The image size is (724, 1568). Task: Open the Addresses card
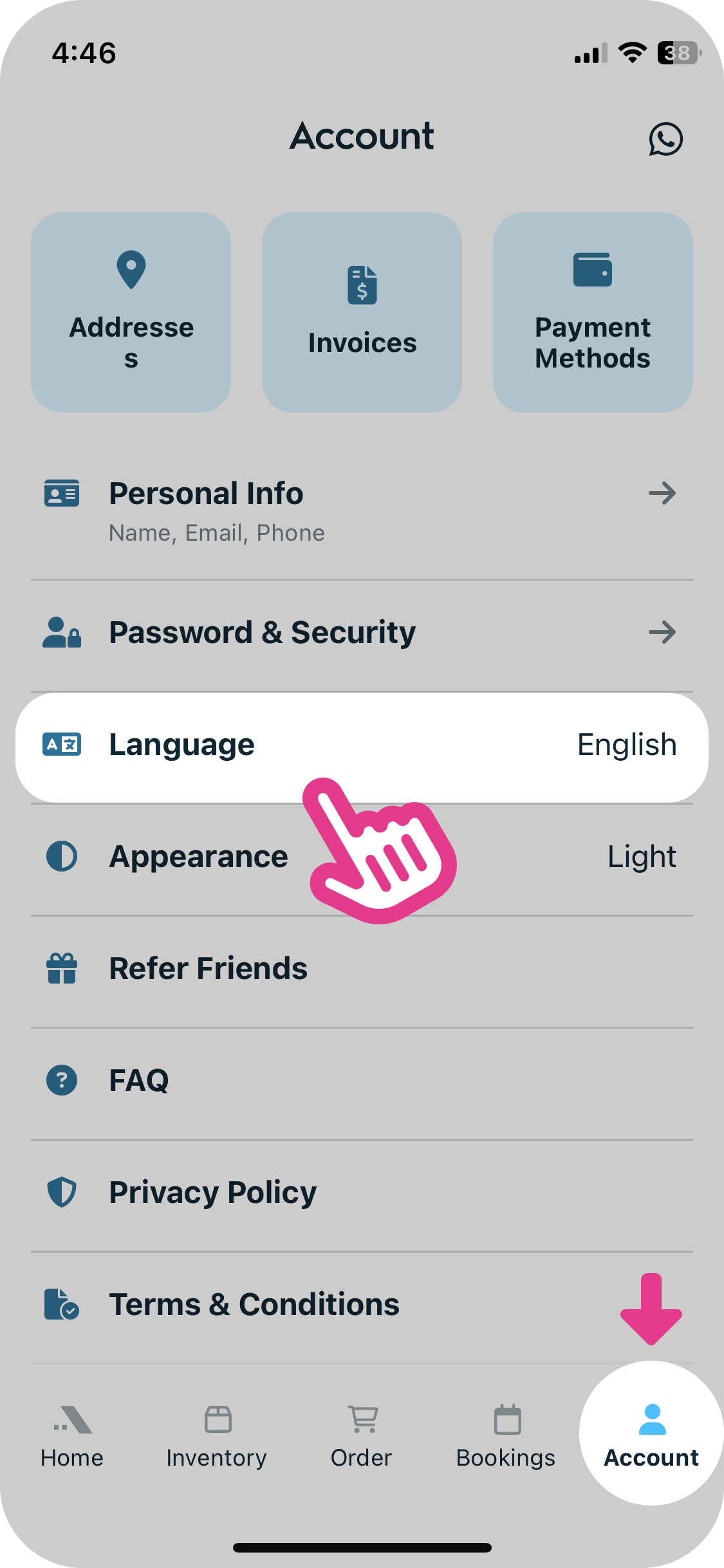[x=131, y=313]
